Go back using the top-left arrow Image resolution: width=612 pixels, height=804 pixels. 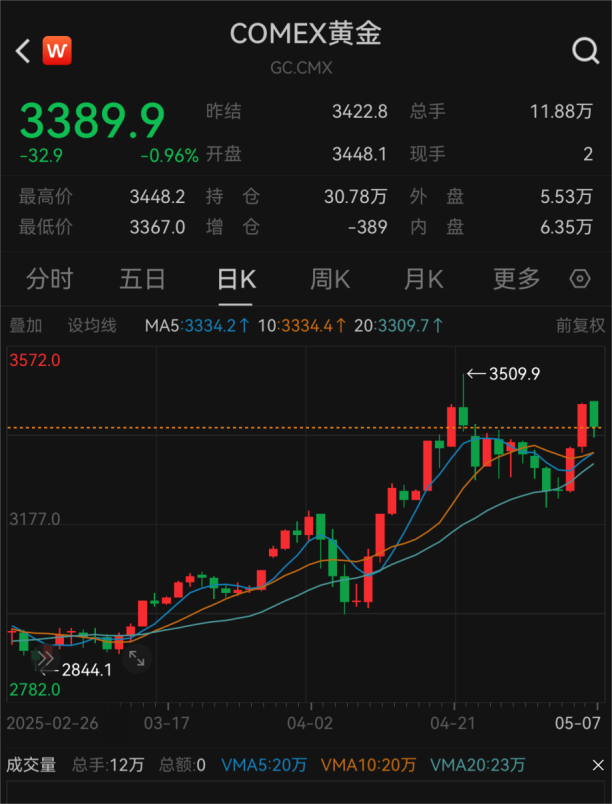point(23,50)
